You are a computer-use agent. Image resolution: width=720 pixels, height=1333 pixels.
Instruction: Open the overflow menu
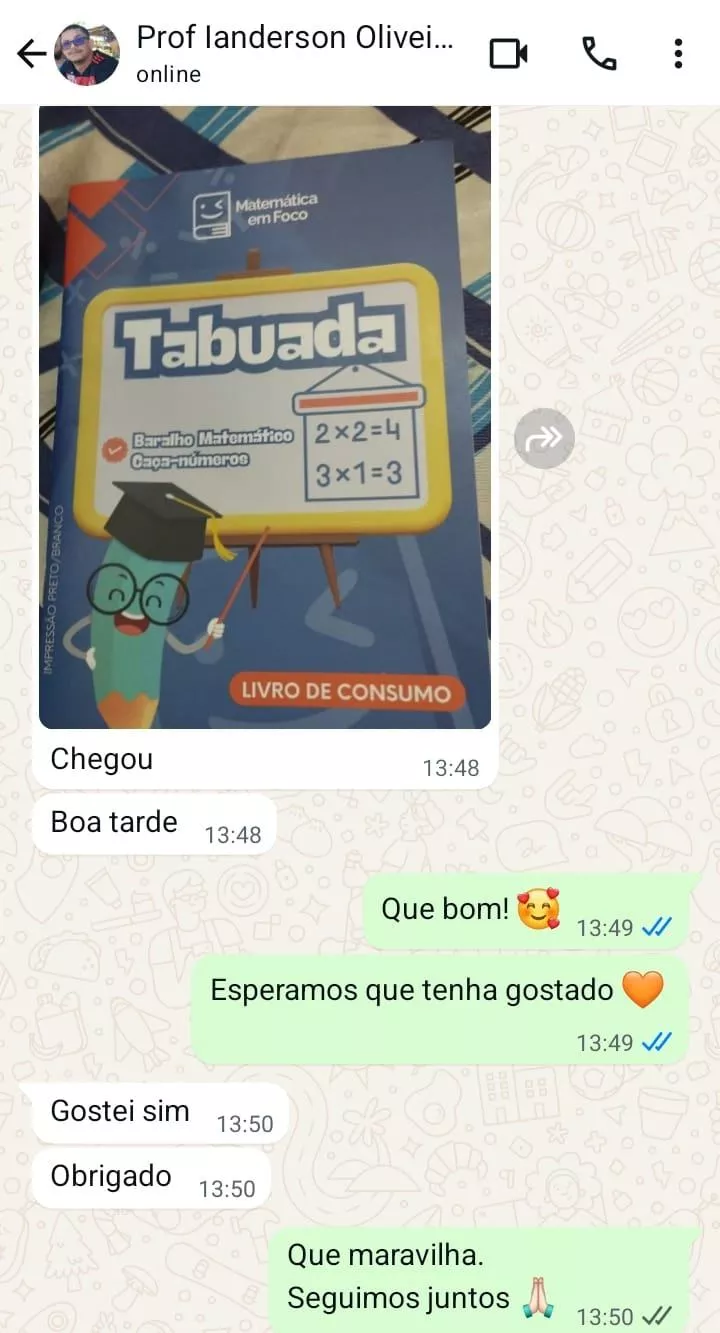click(678, 53)
